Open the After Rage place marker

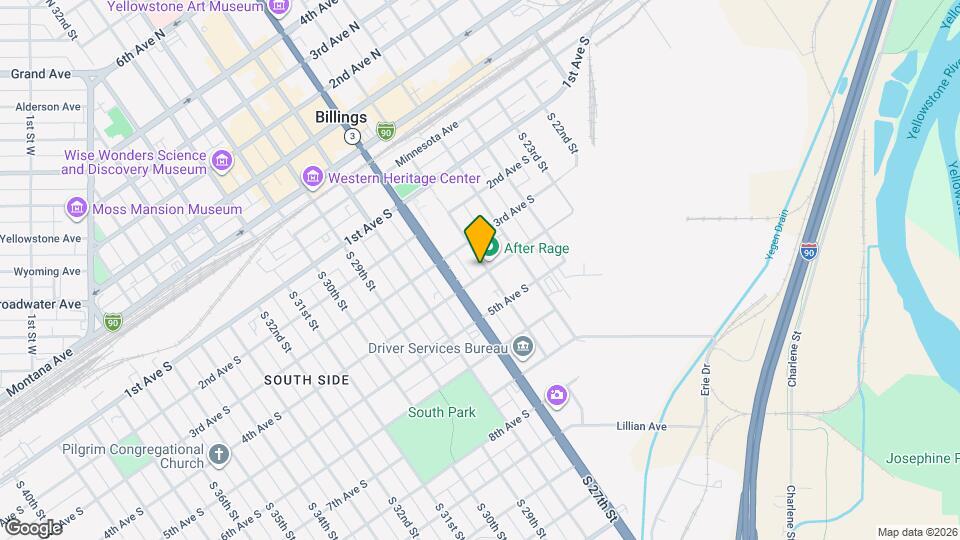click(493, 247)
